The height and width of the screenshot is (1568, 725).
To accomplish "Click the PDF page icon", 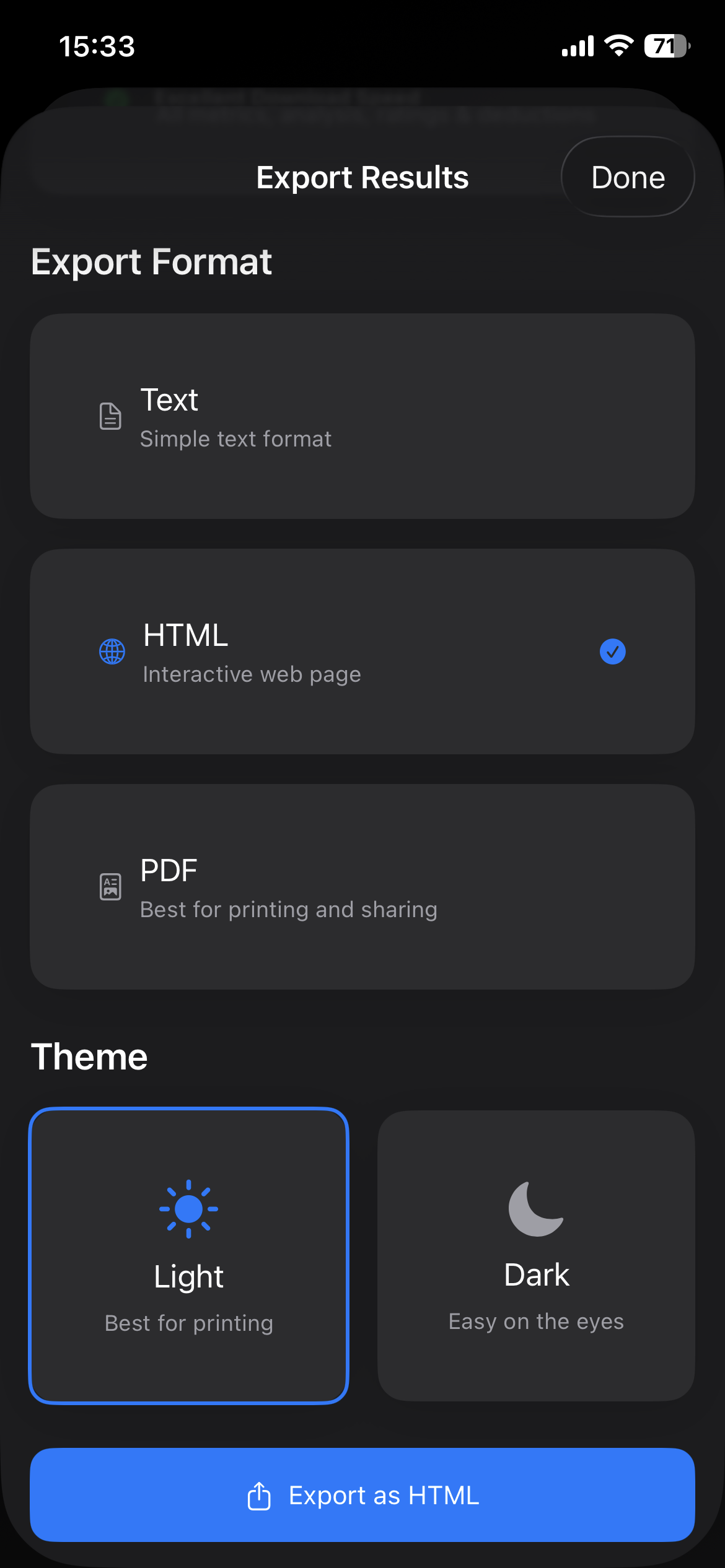I will (110, 887).
